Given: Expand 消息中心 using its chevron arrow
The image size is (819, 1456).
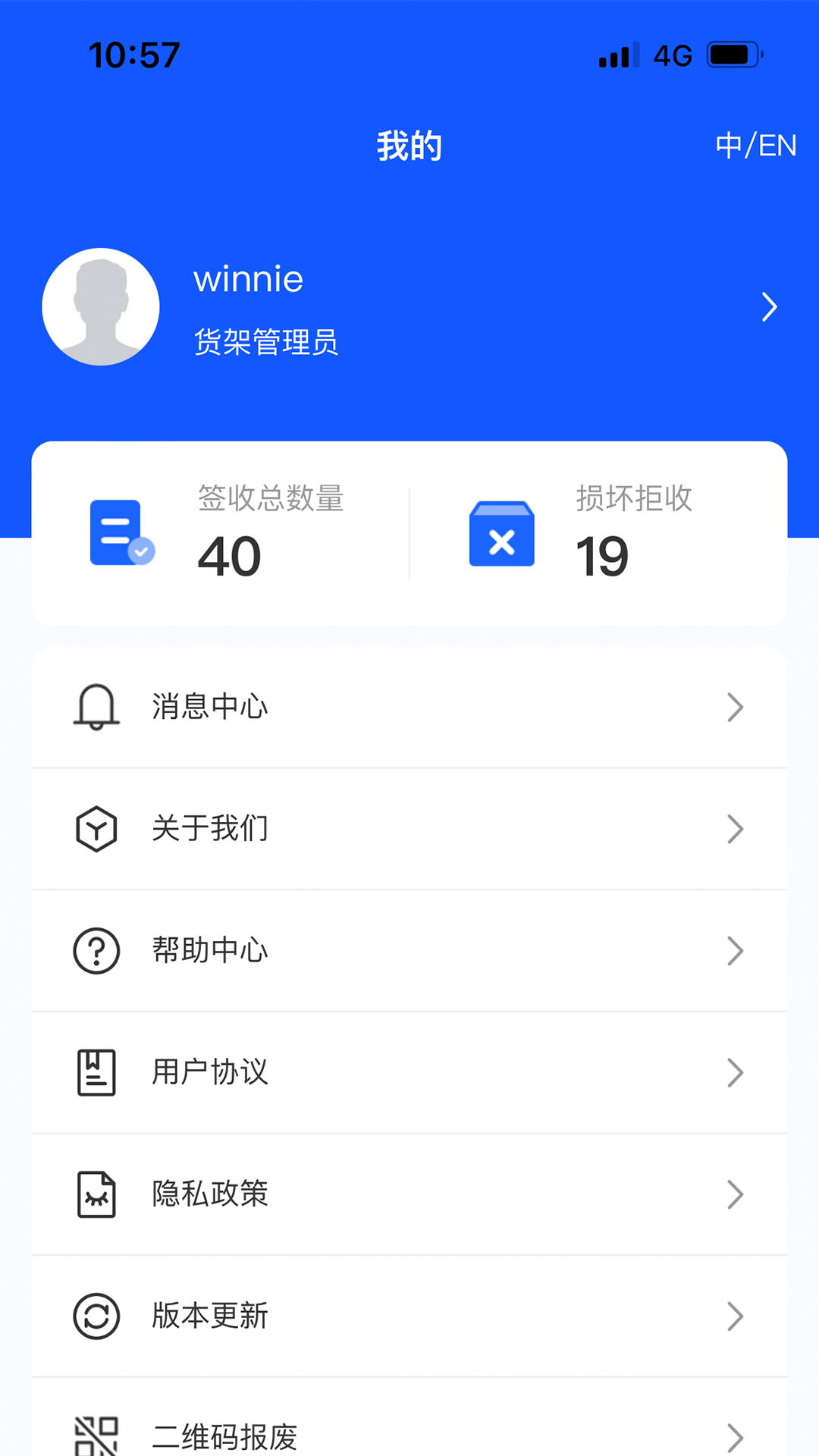Looking at the screenshot, I should tap(735, 707).
